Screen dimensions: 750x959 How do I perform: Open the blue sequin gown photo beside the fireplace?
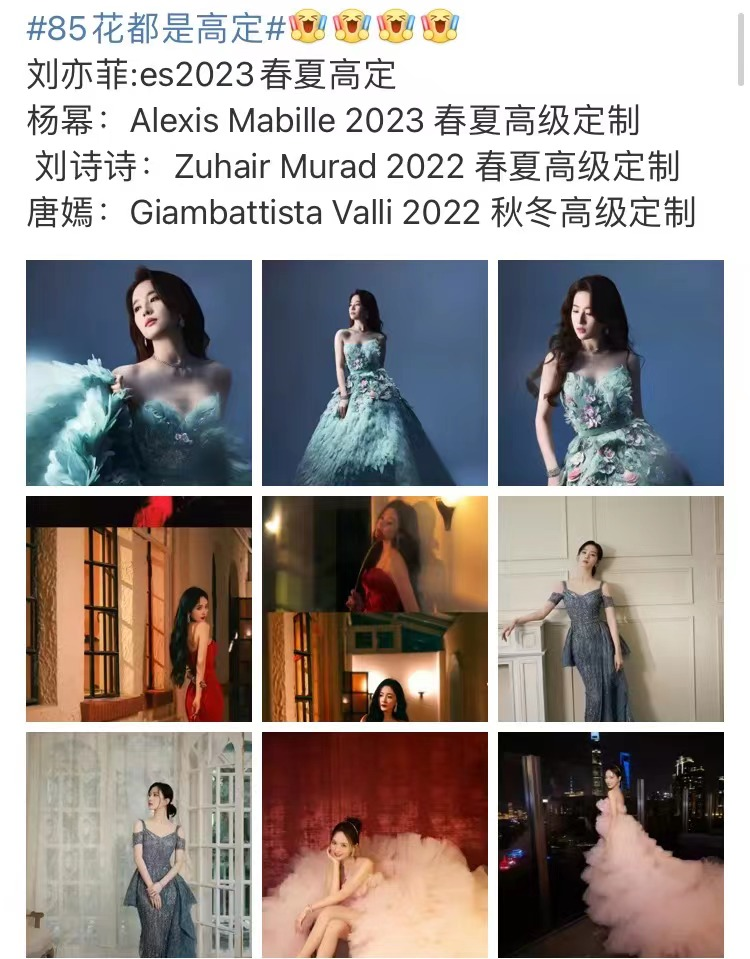tap(610, 609)
